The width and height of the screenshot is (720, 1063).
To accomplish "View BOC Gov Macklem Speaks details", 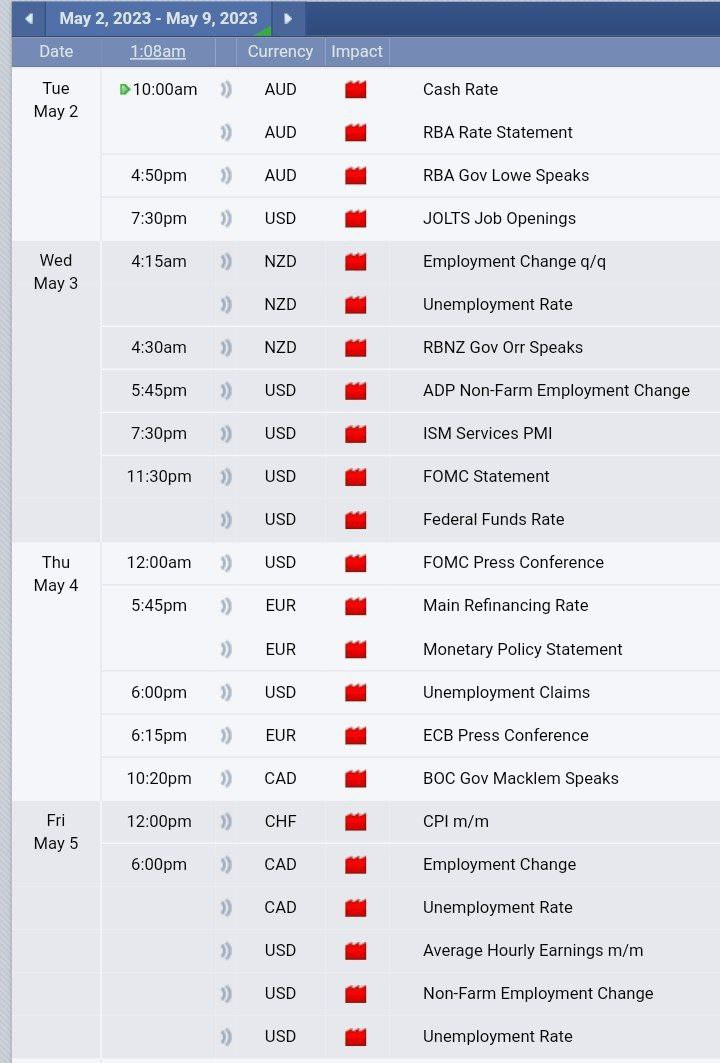I will [520, 778].
